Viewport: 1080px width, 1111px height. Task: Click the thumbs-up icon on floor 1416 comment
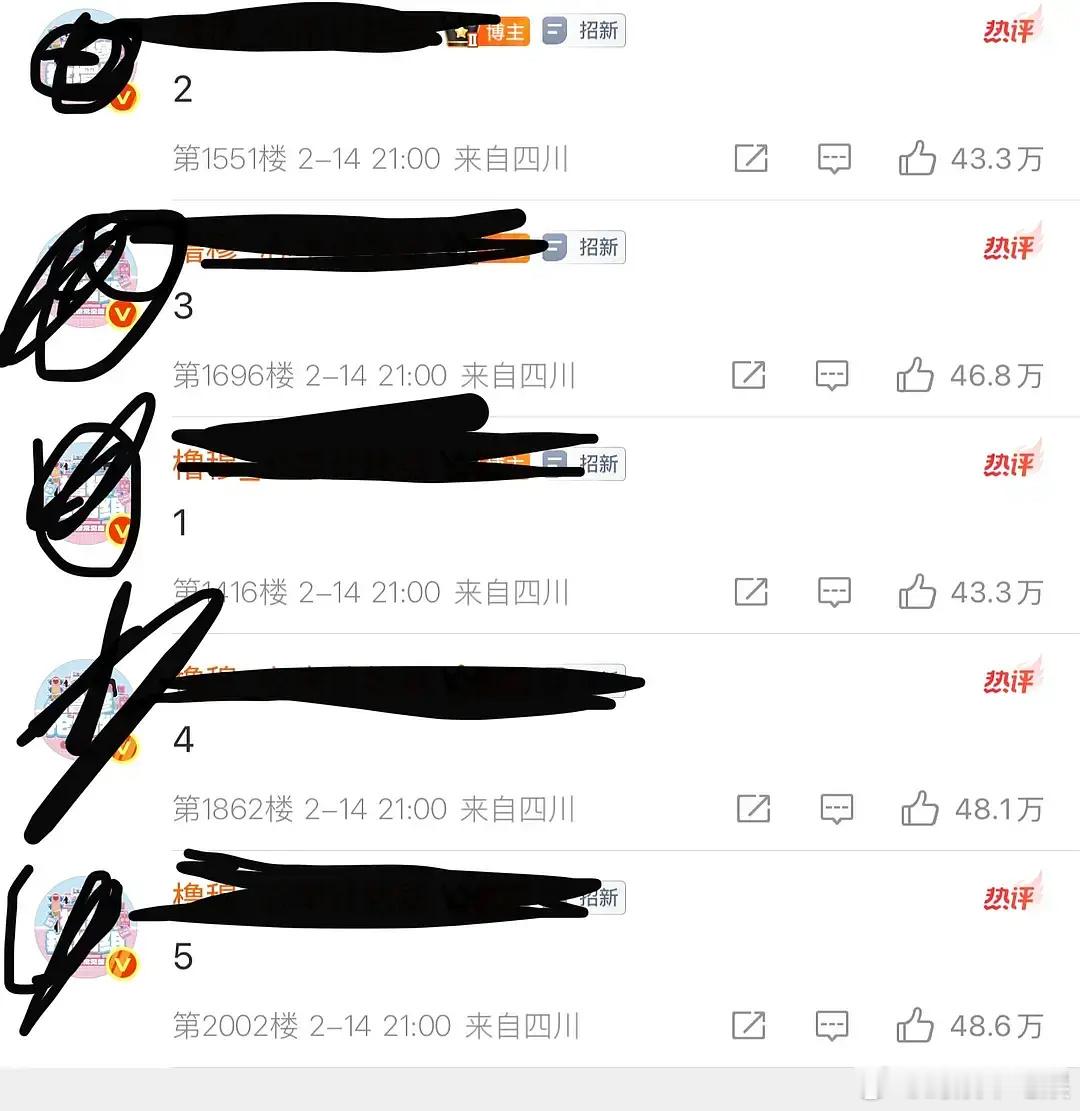(x=916, y=591)
